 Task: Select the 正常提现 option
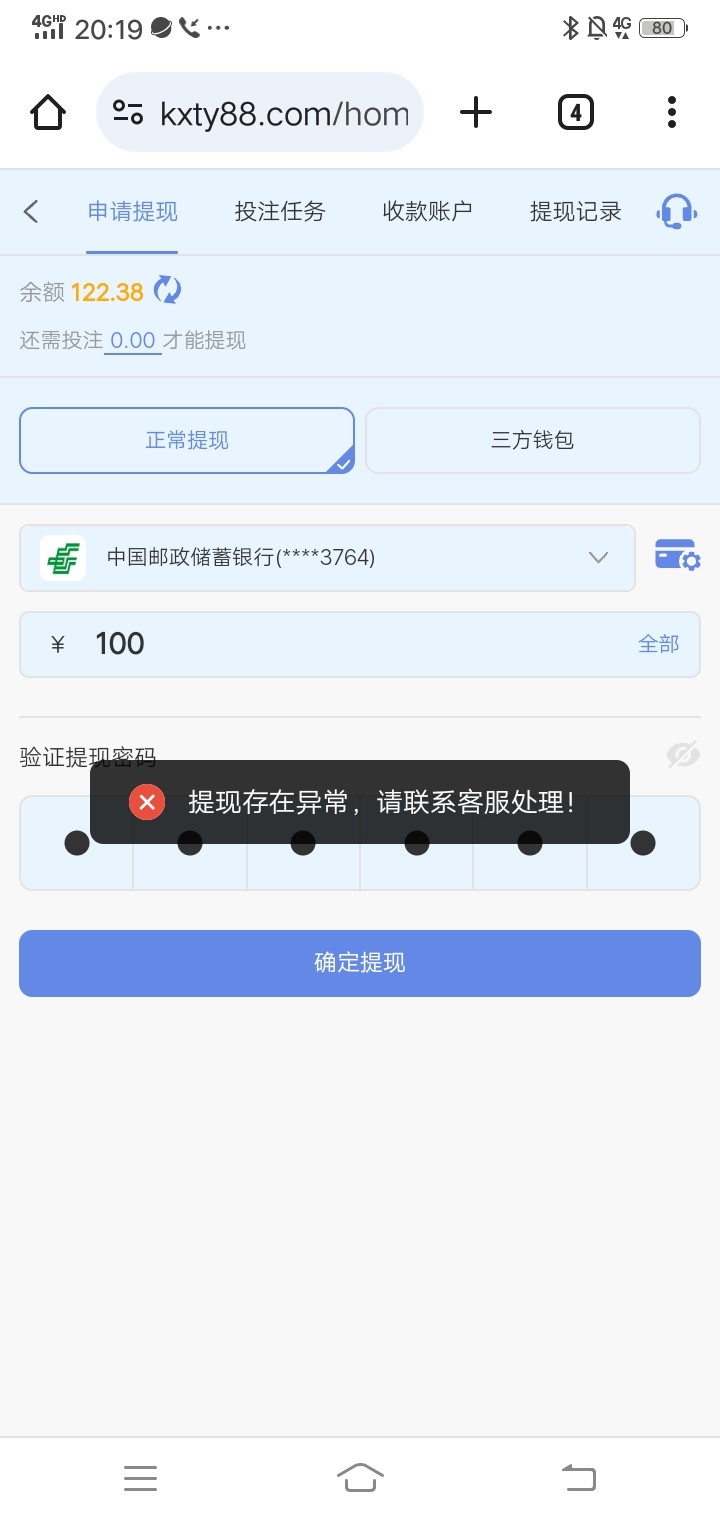tap(187, 440)
